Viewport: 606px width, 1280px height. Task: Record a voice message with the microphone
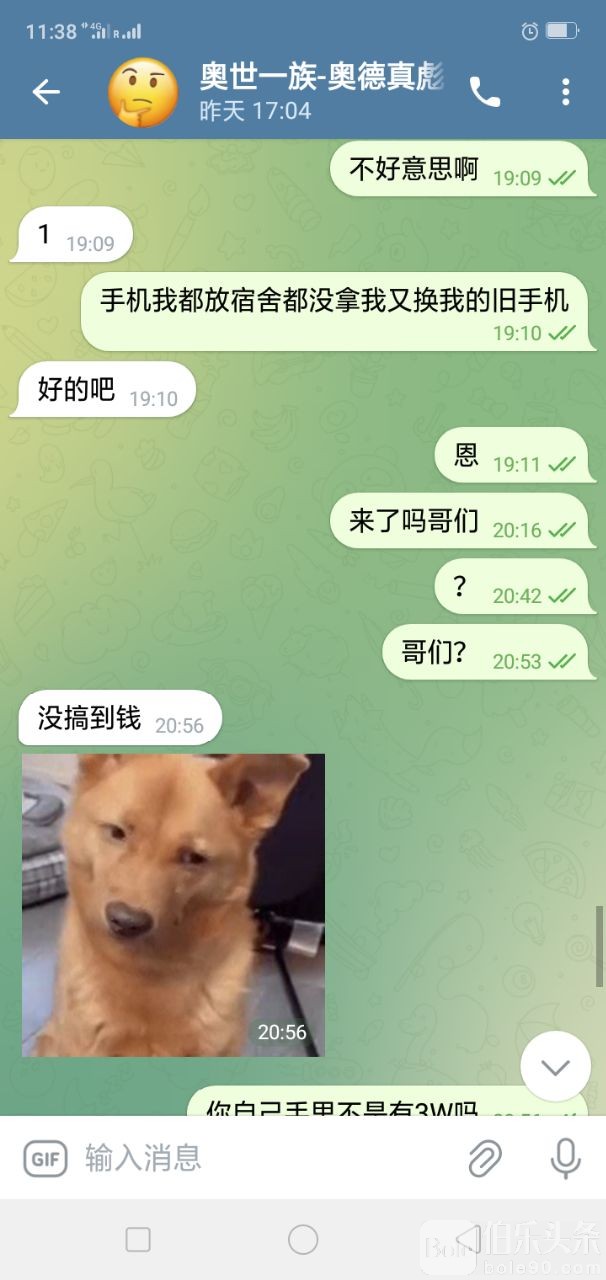565,1159
